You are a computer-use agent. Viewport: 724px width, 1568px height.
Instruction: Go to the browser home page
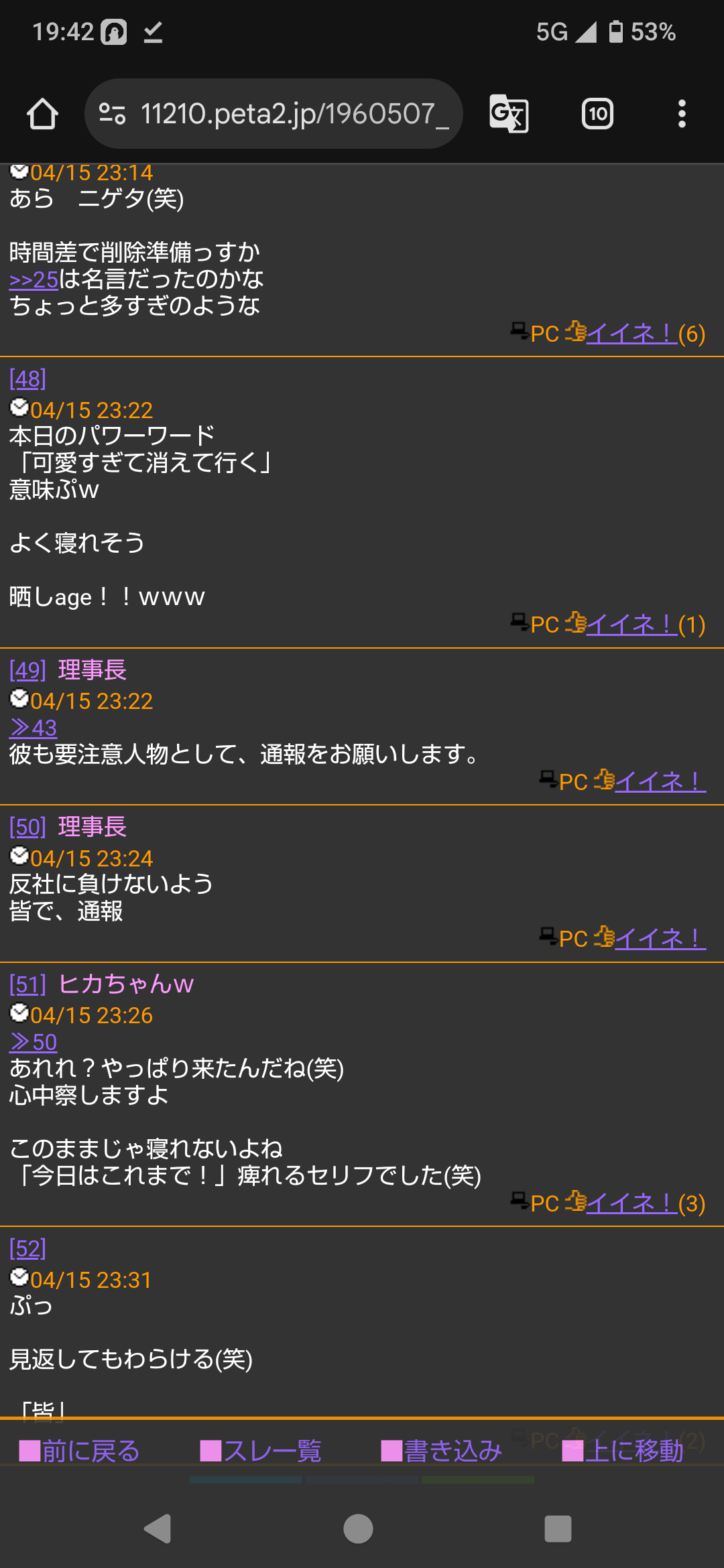(42, 114)
